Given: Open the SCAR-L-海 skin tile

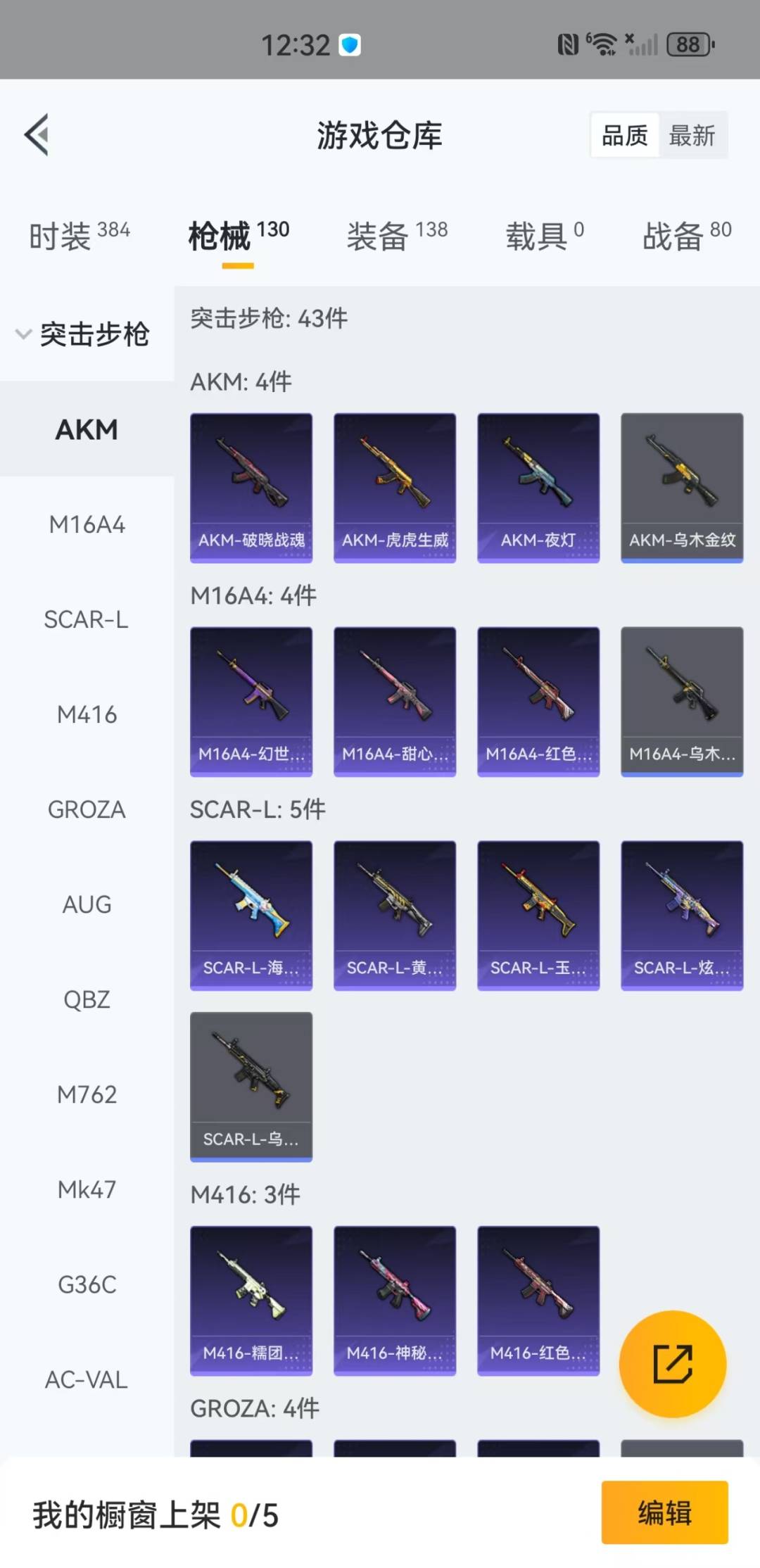Looking at the screenshot, I should (251, 915).
